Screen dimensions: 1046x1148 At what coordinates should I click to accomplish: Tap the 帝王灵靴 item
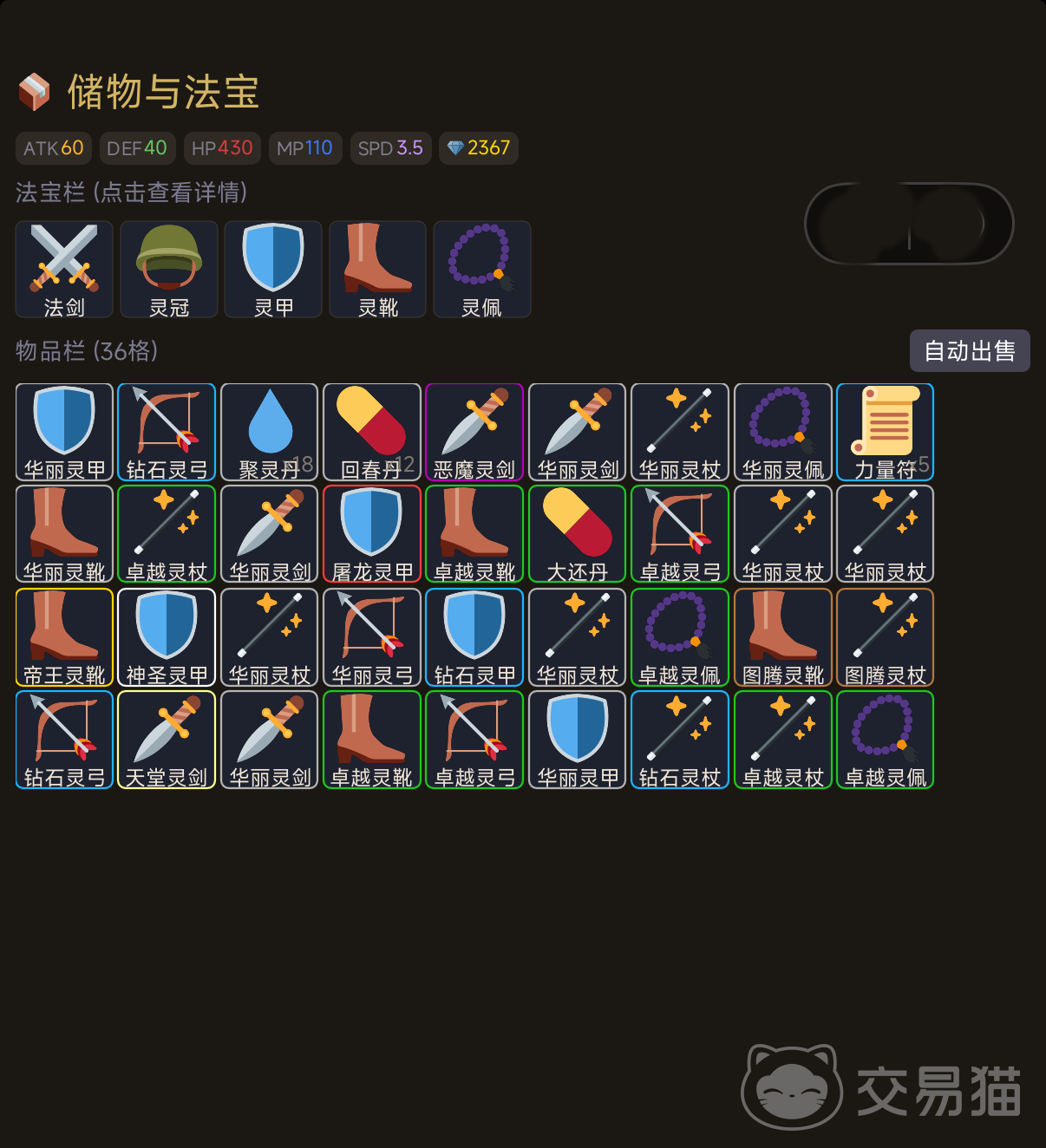(64, 636)
